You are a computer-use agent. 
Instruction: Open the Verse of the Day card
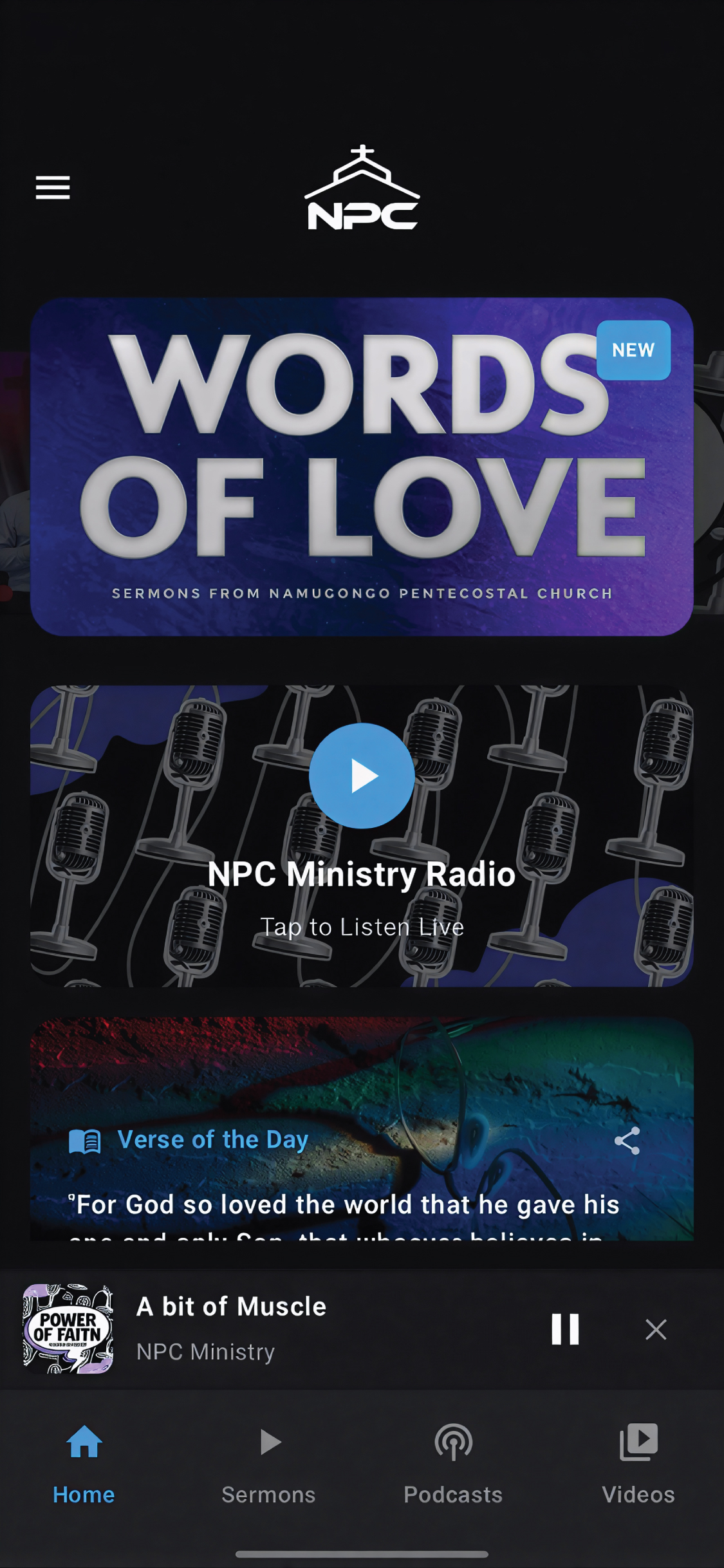pyautogui.click(x=362, y=1129)
